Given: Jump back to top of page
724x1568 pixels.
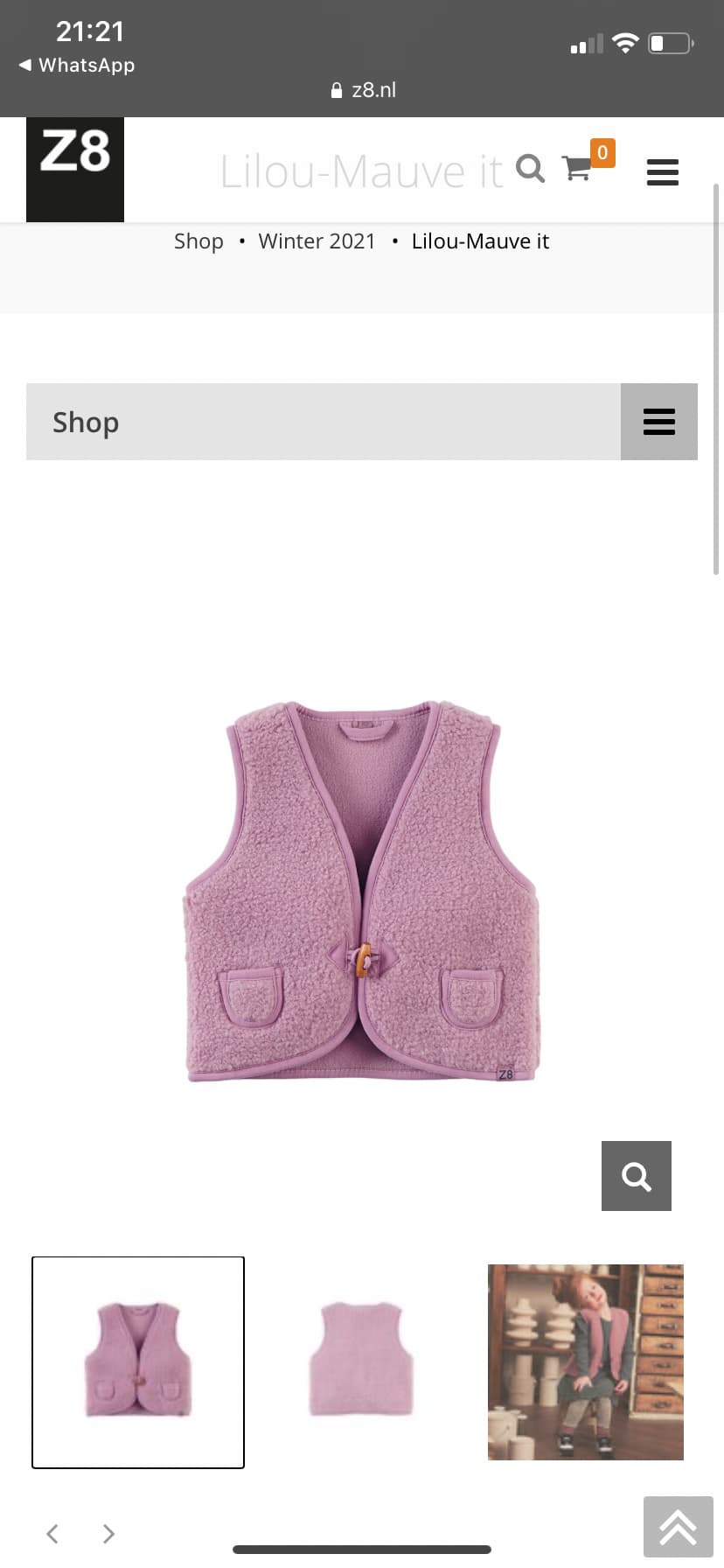Looking at the screenshot, I should tap(679, 1527).
